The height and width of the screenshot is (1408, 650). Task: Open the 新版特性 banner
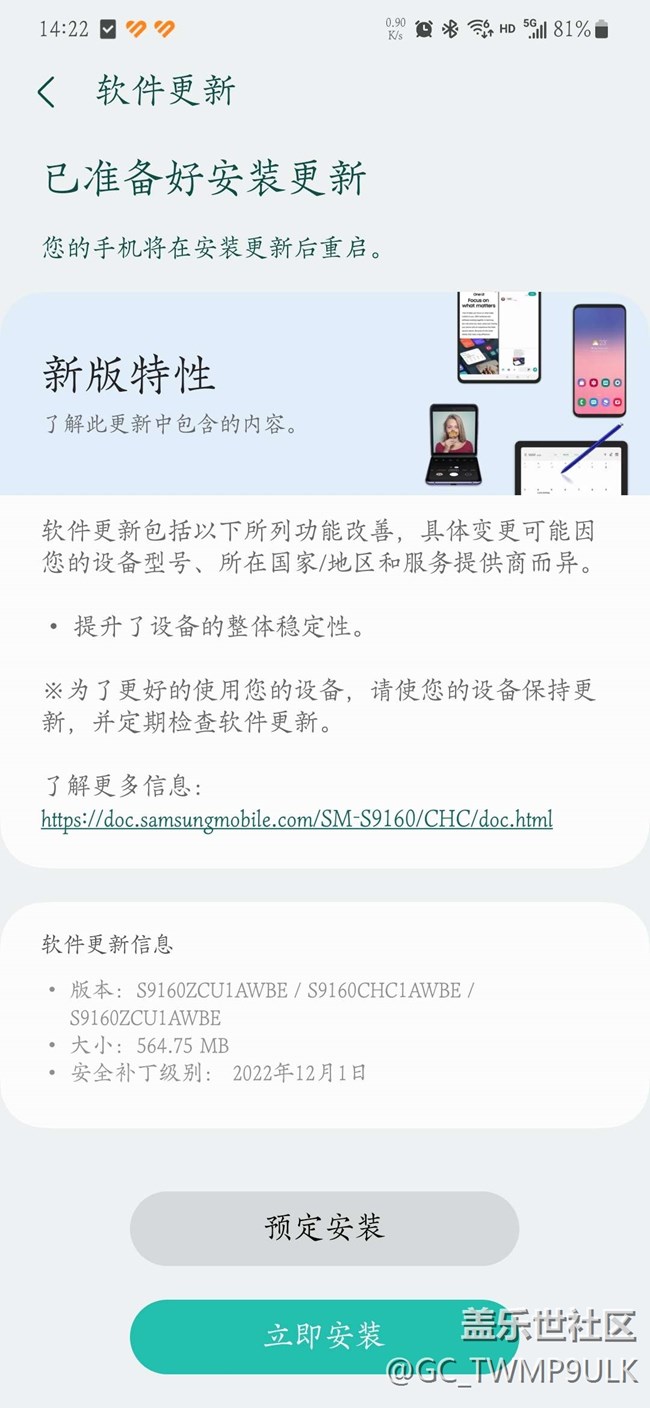324,394
